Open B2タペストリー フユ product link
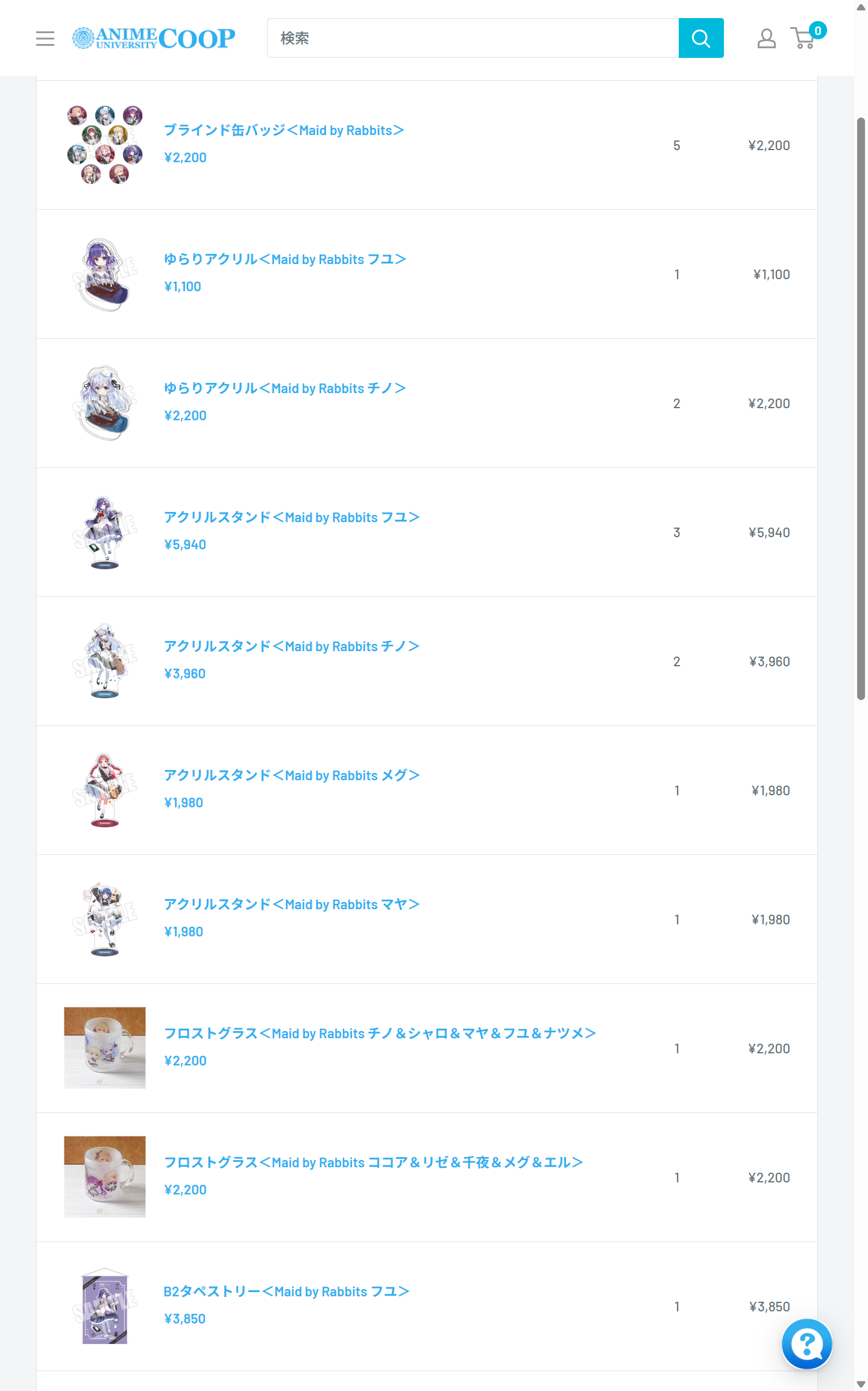 coord(286,1292)
